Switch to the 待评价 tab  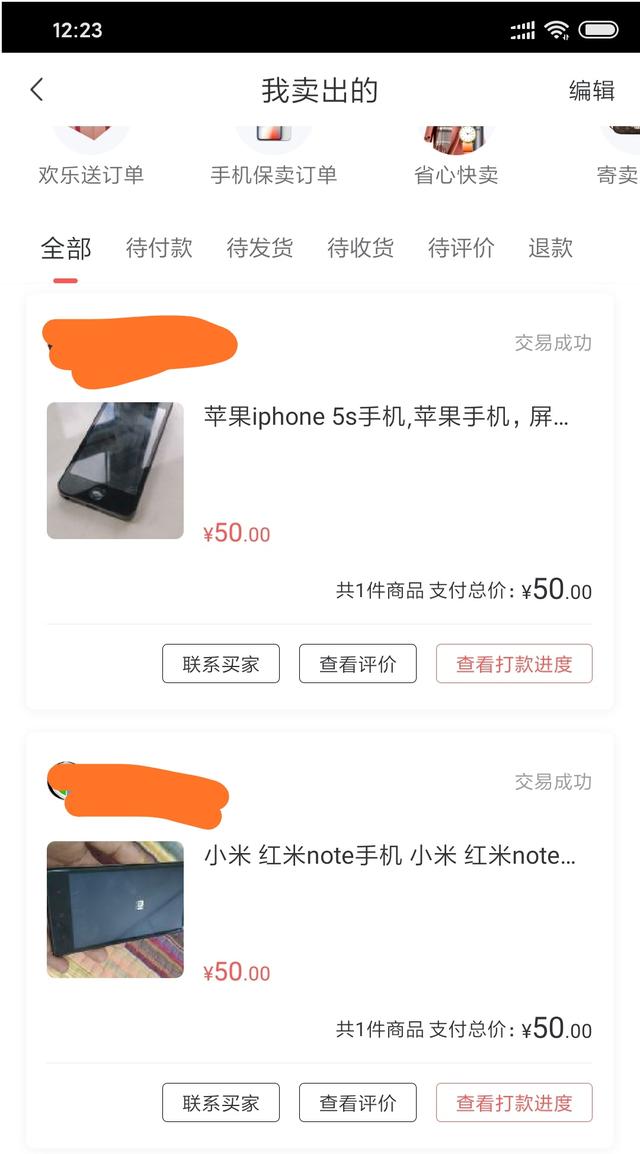(x=461, y=248)
